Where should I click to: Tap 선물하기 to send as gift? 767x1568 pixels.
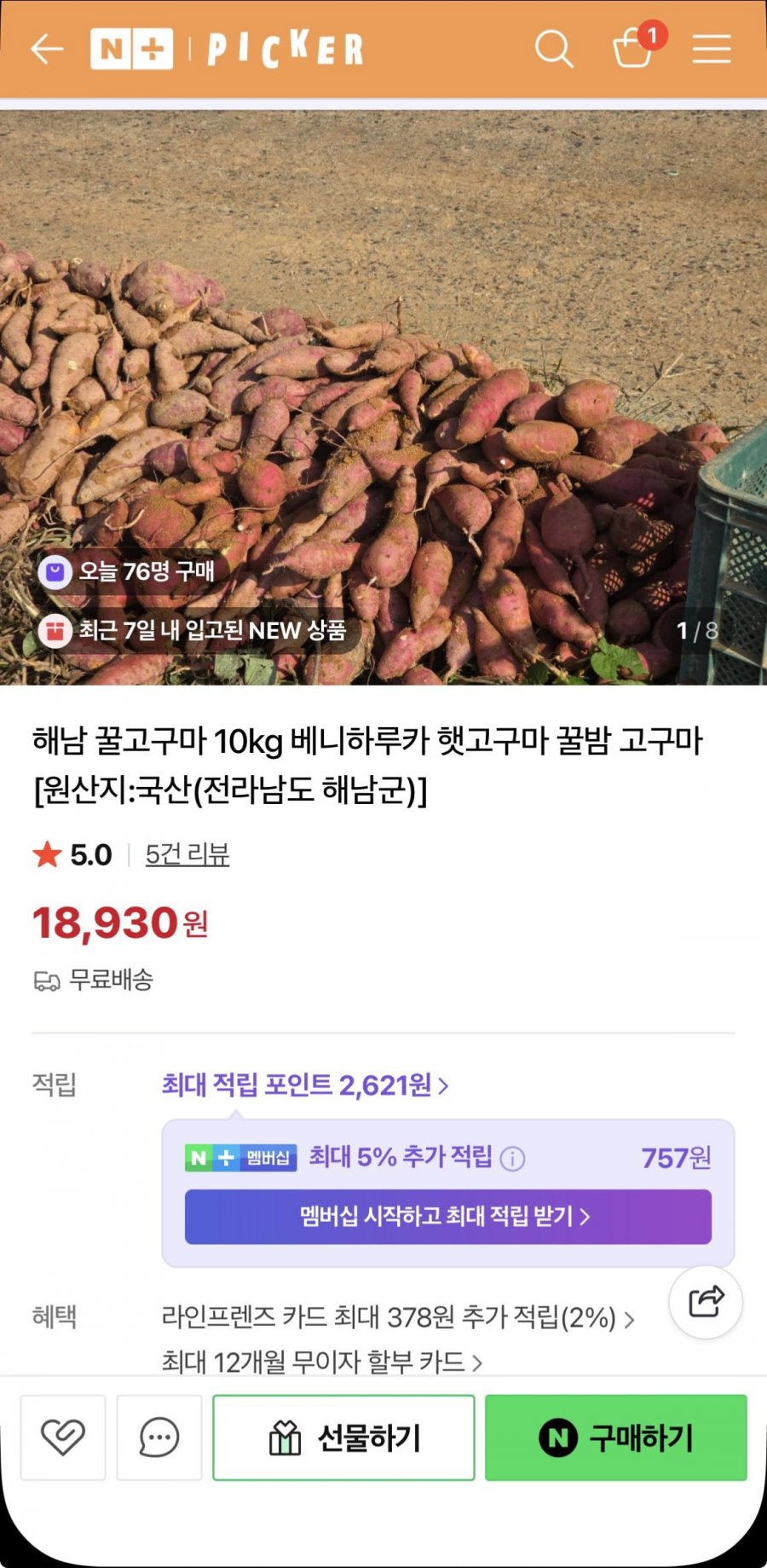tap(343, 1438)
